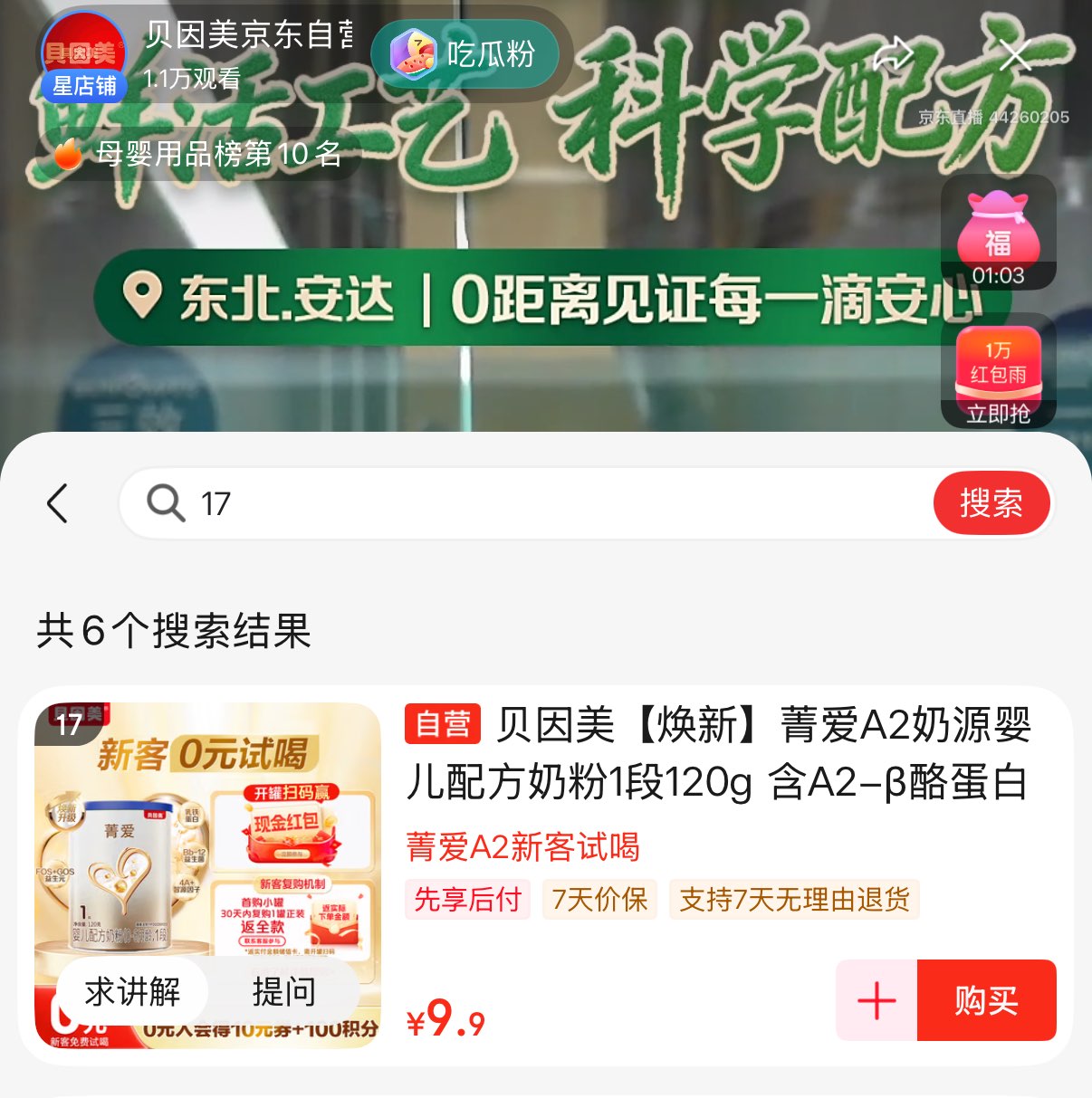Tap 提问 to ask a question
Image resolution: width=1092 pixels, height=1098 pixels.
[x=283, y=991]
